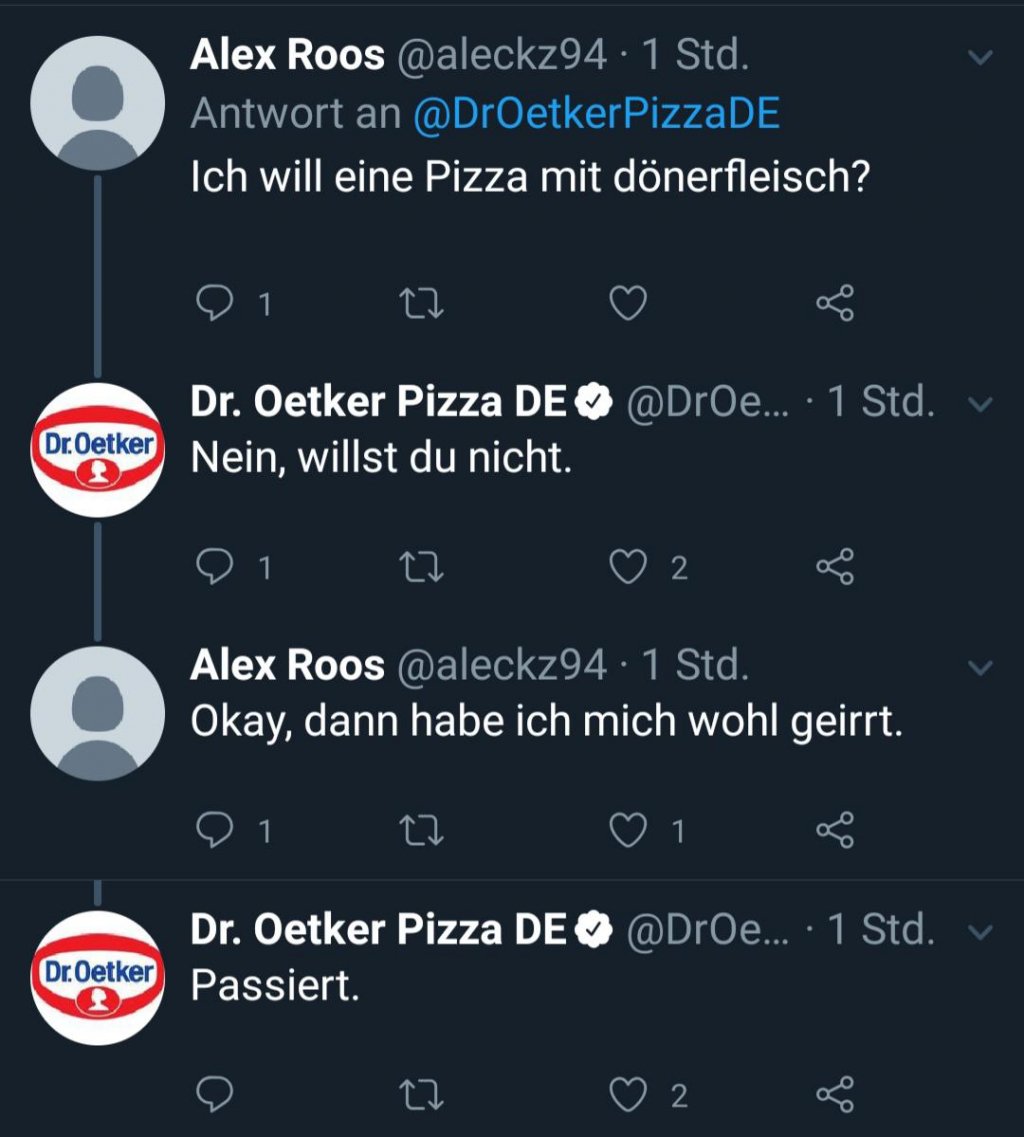Share the dönerfleisch pizza tweet
The image size is (1024, 1137).
point(835,304)
